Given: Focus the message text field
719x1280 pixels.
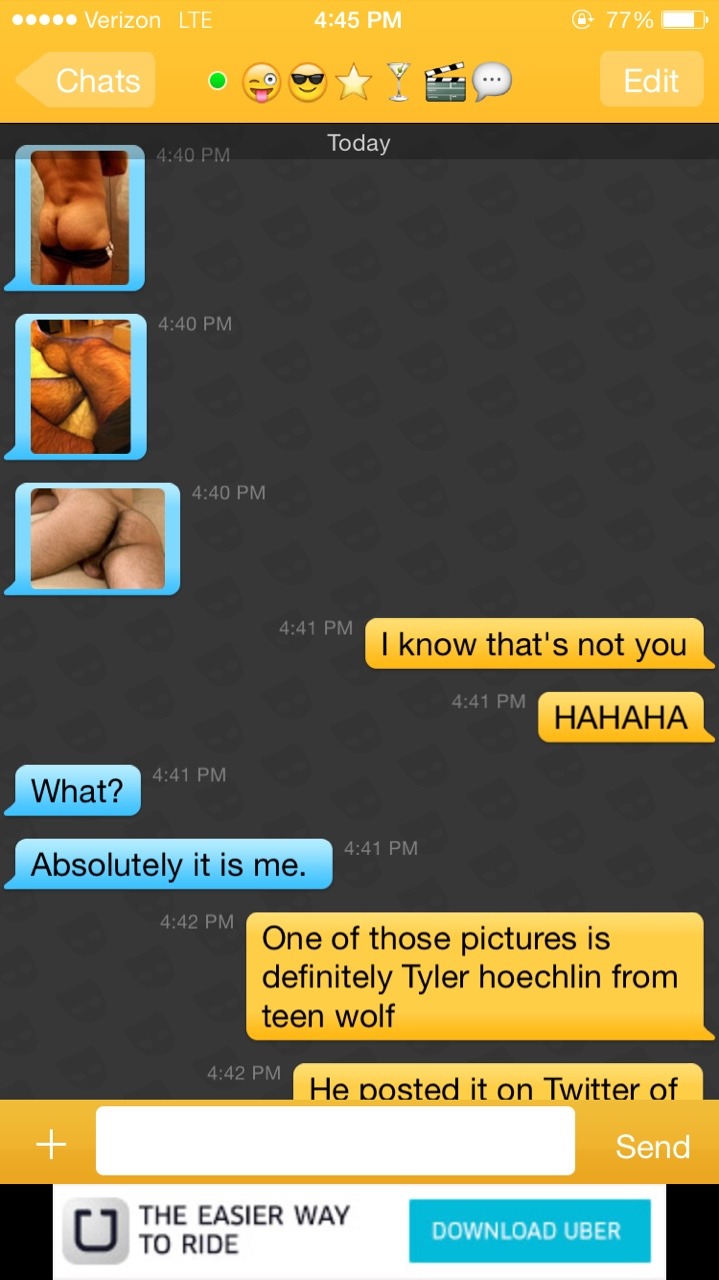Looking at the screenshot, I should tap(335, 1141).
